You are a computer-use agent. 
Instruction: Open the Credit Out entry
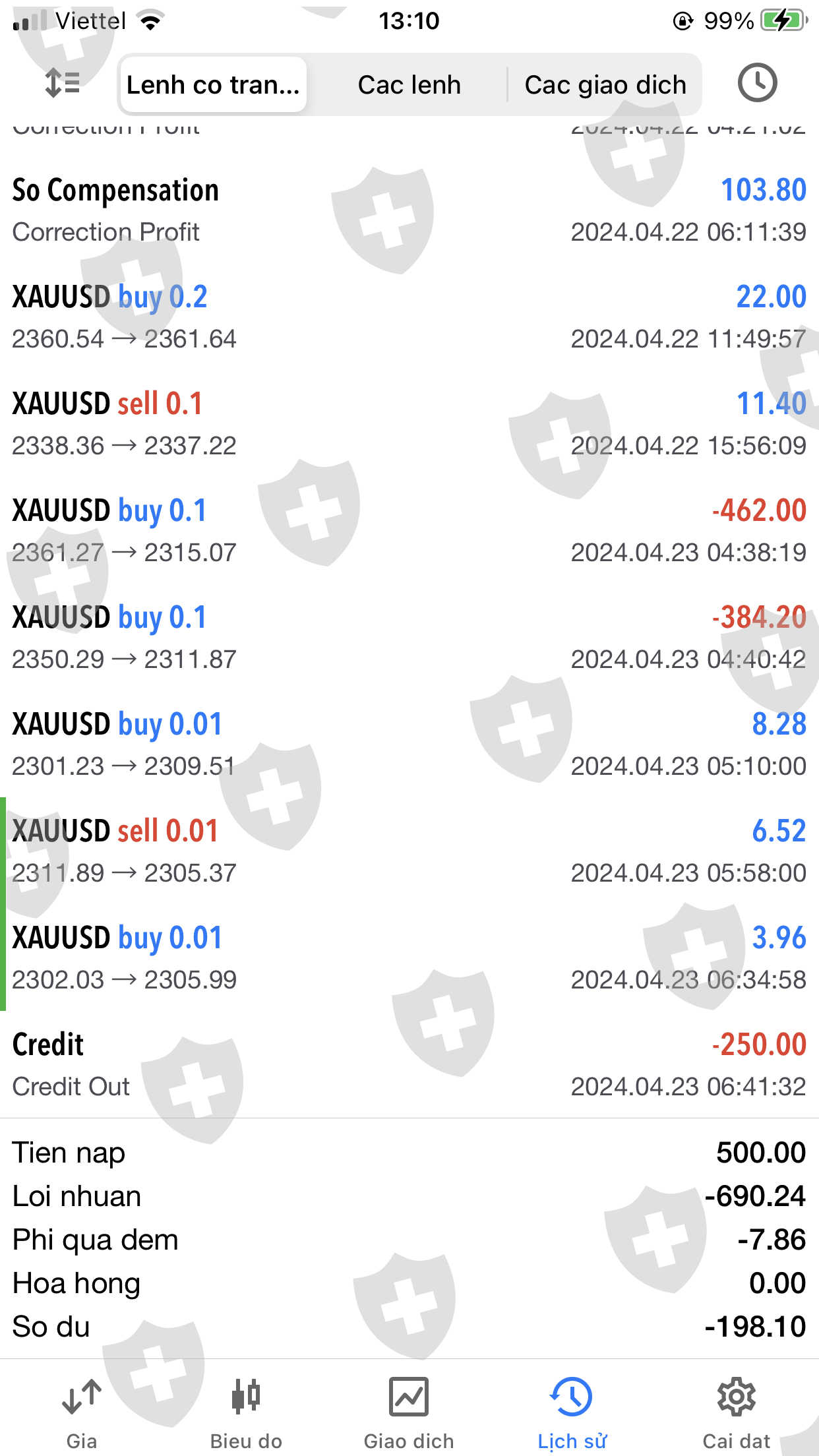coord(409,1064)
